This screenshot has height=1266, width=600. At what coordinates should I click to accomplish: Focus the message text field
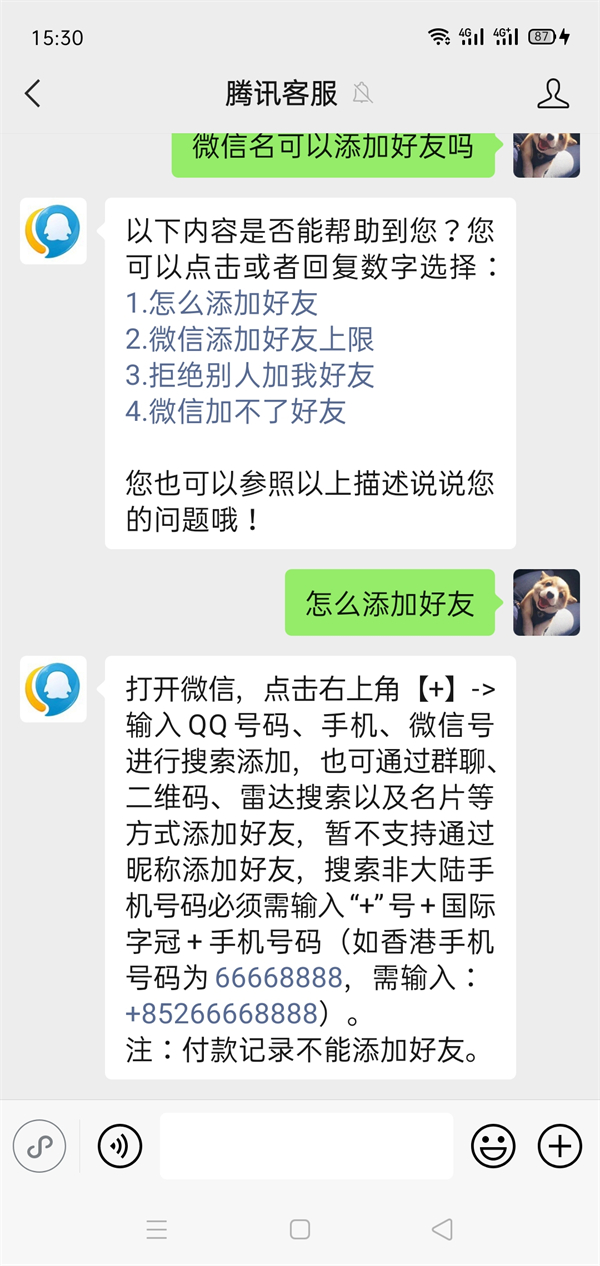coord(306,1146)
